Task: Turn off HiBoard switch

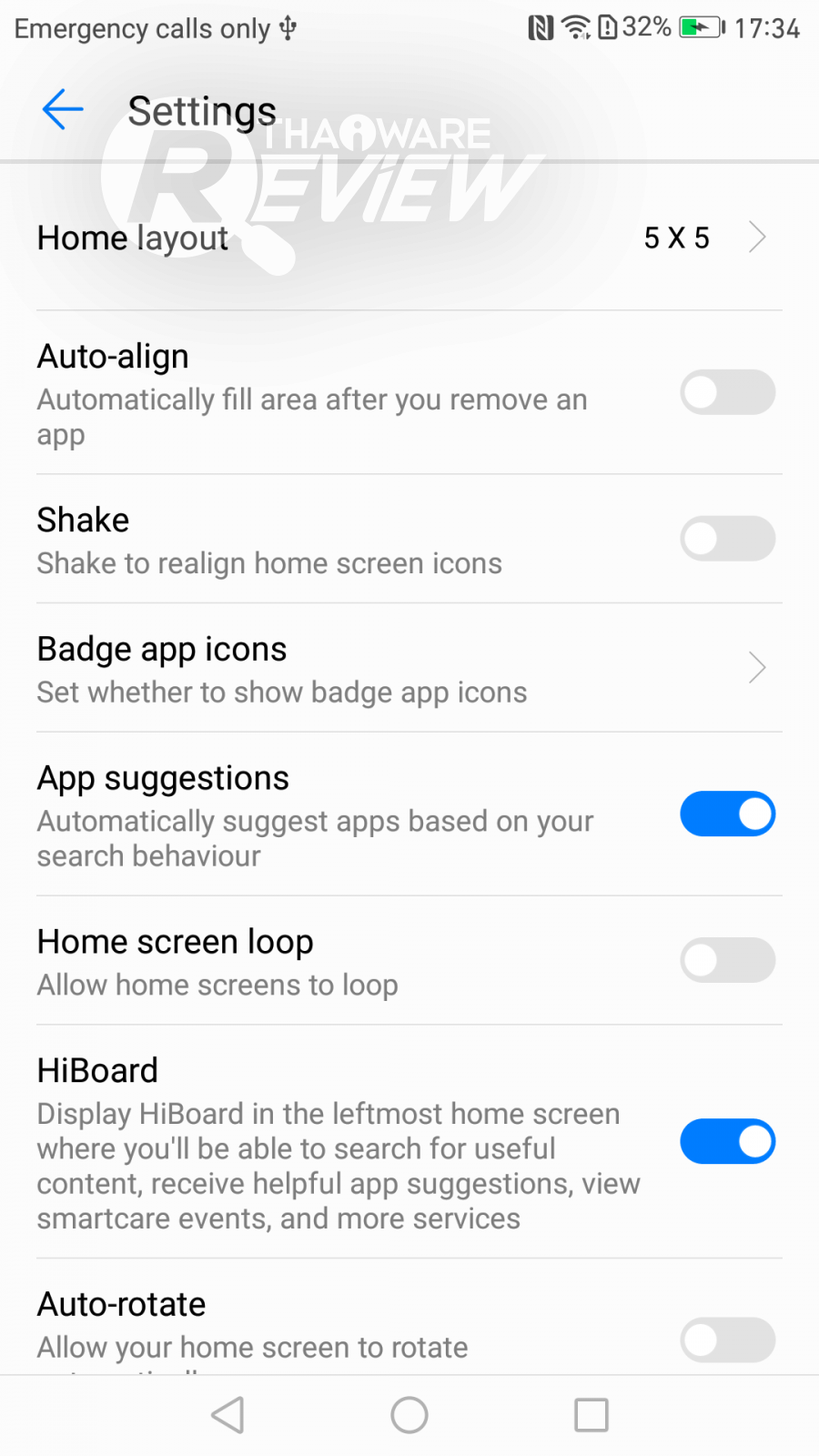Action: pyautogui.click(x=727, y=1142)
